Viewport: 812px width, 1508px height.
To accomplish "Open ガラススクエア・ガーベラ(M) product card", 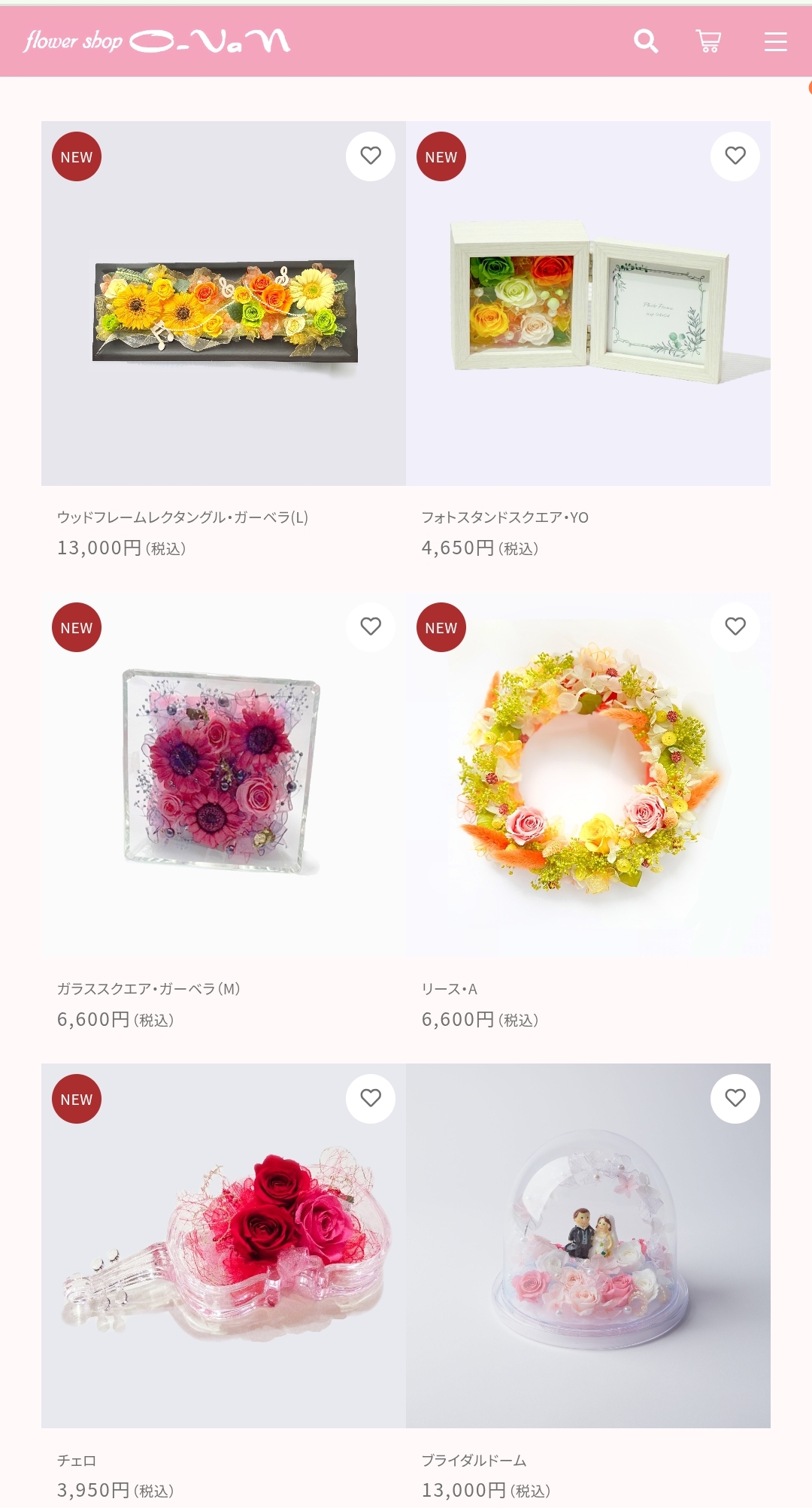I will click(223, 775).
